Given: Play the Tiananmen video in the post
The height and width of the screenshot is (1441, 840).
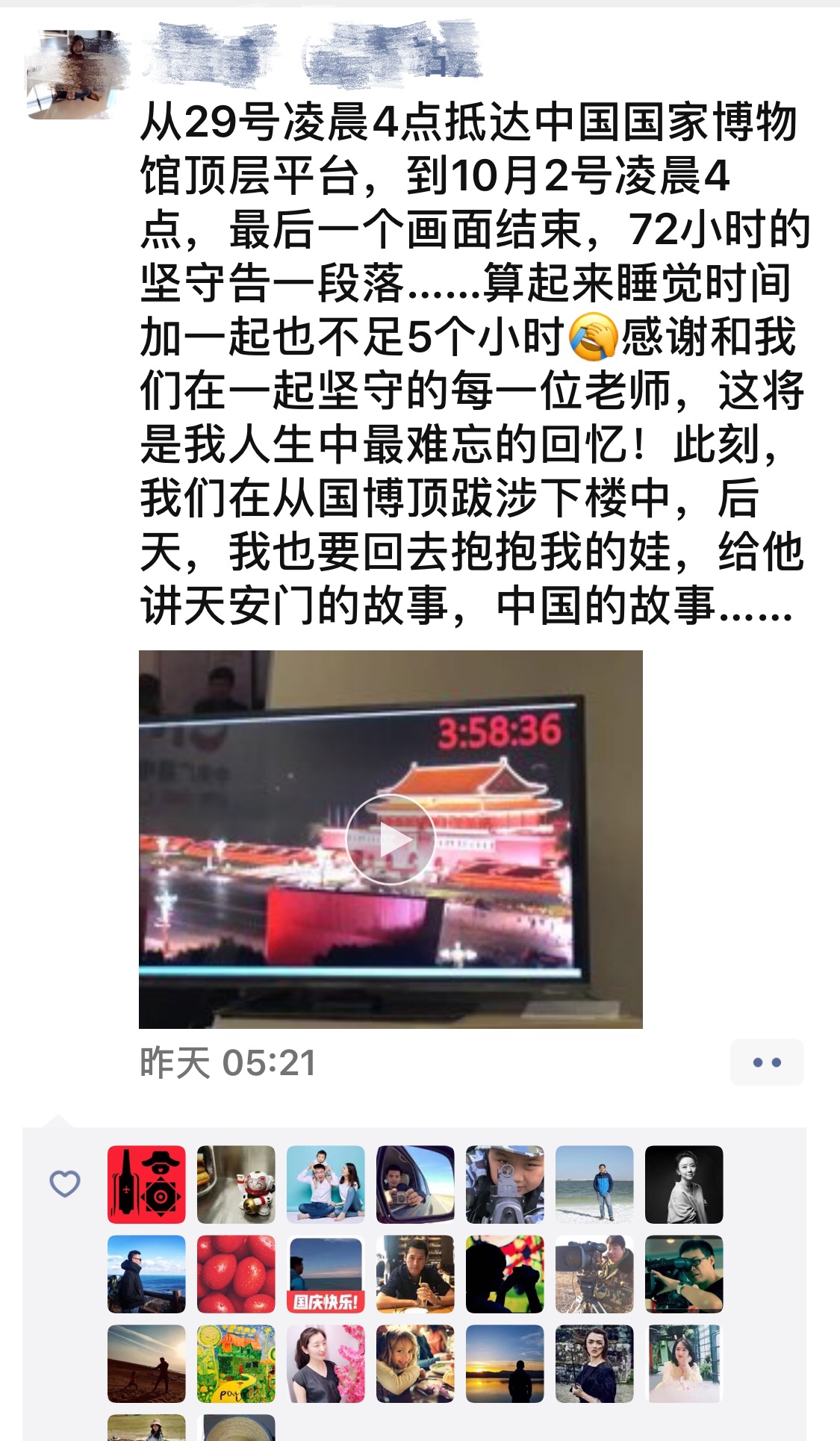Looking at the screenshot, I should (391, 839).
